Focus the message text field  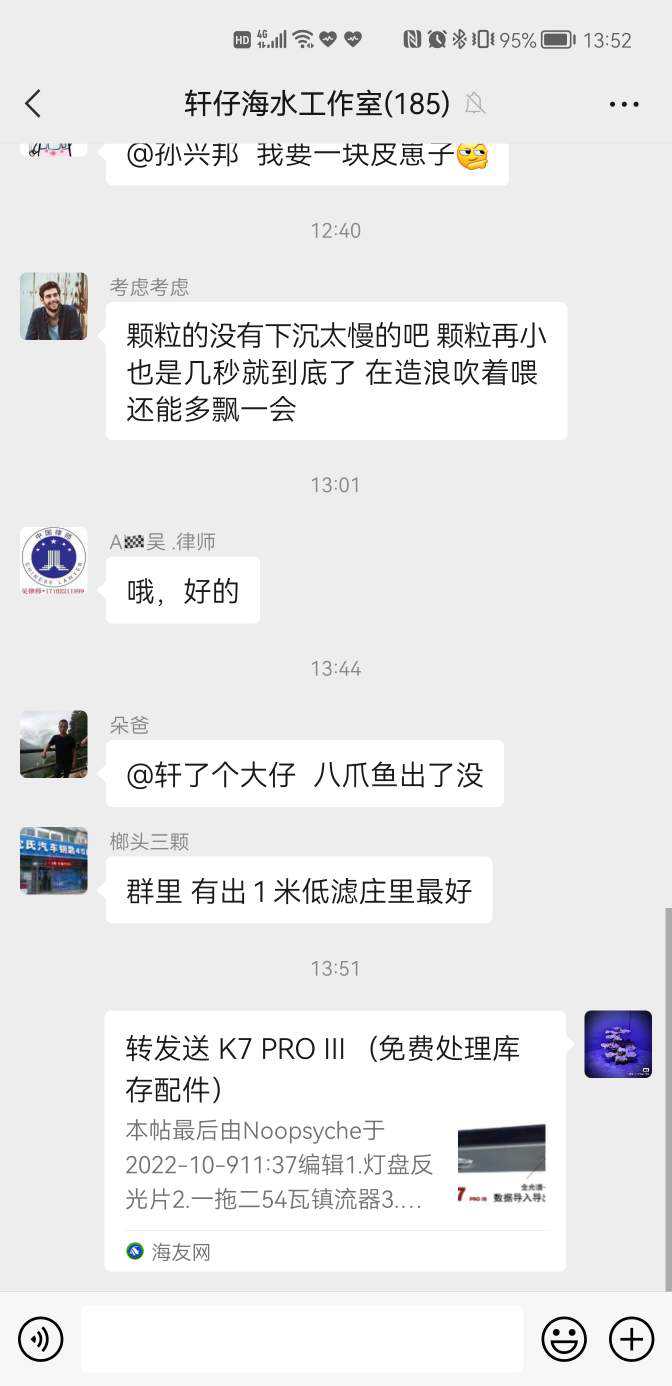302,1338
